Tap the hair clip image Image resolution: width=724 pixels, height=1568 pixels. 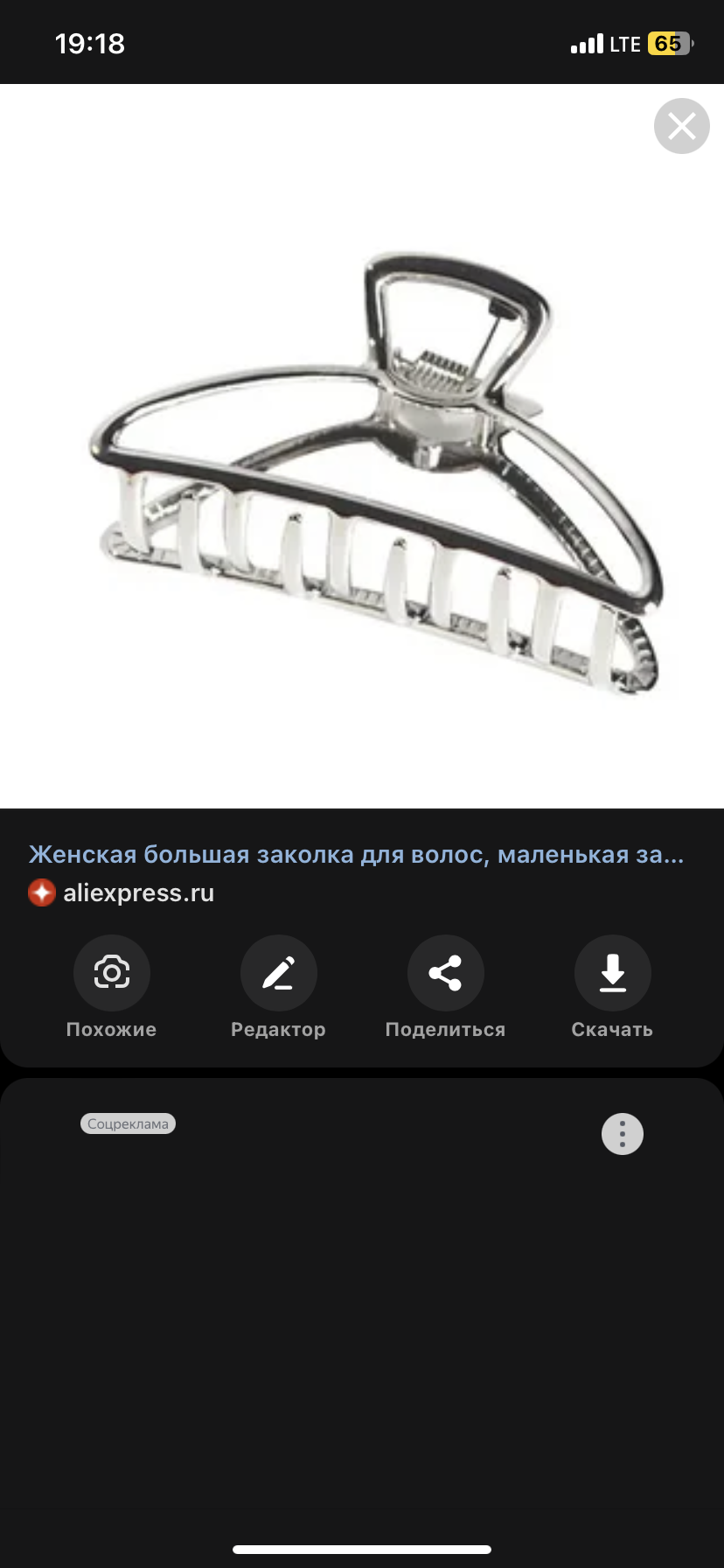(376, 472)
